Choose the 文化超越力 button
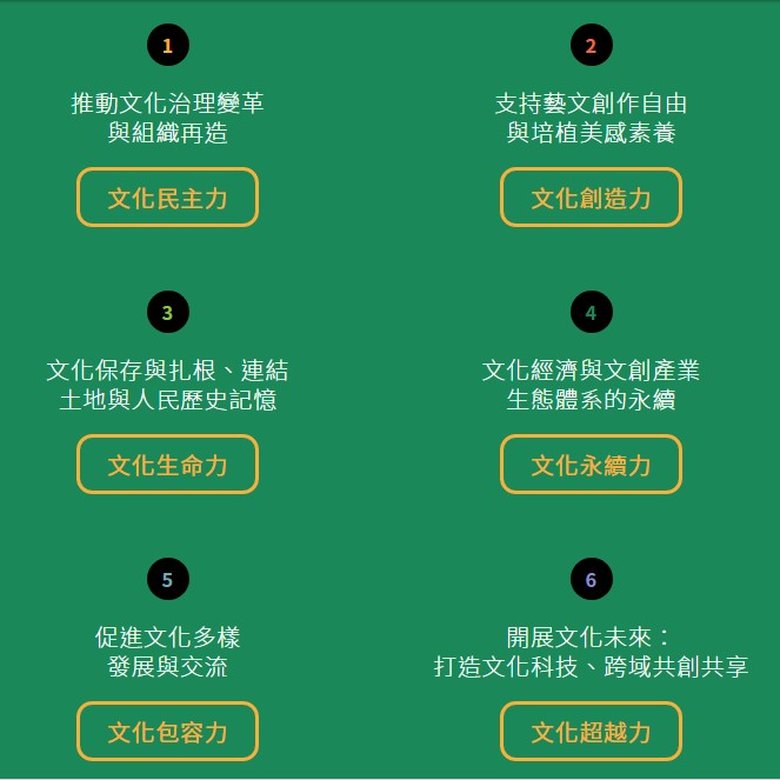Viewport: 780px width, 780px height. [590, 731]
